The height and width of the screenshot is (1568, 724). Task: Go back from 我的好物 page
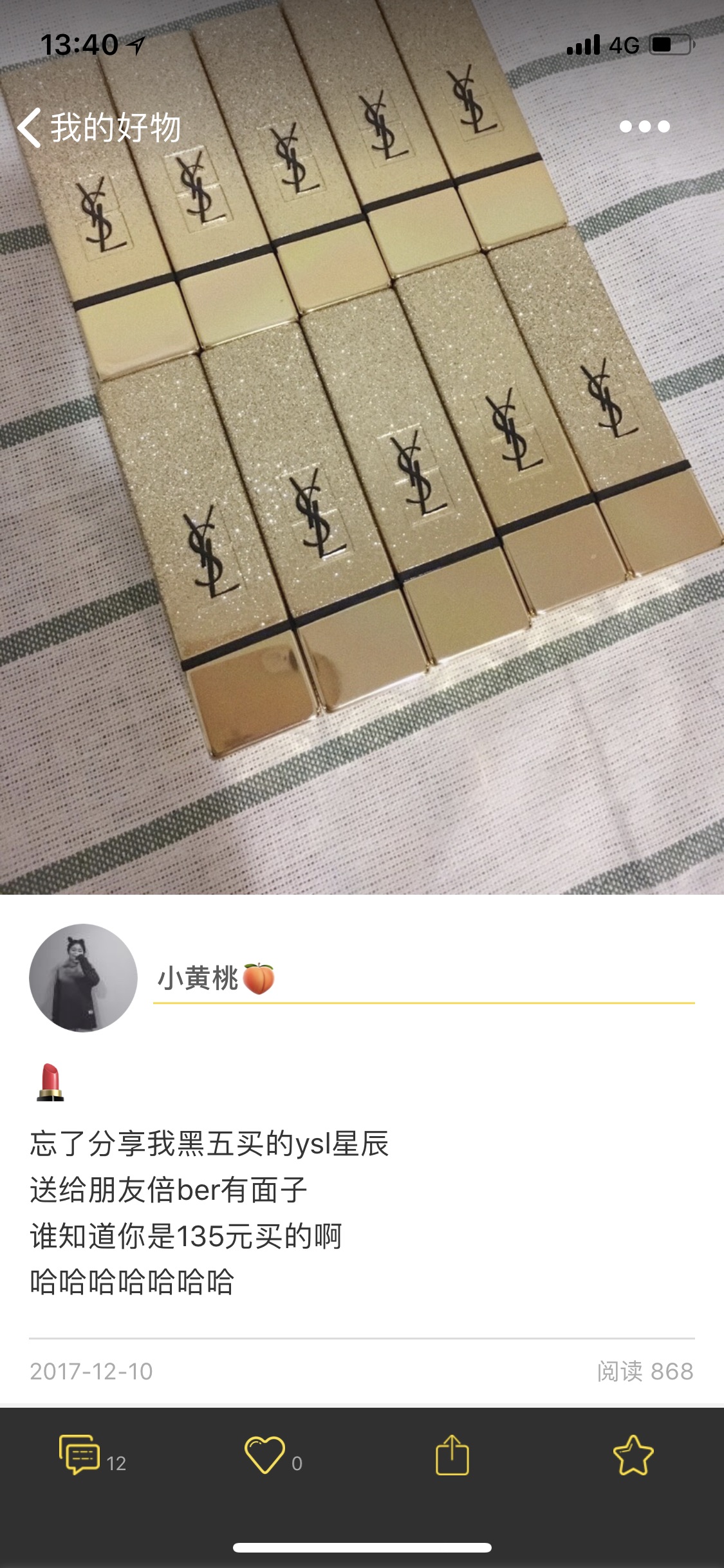pos(30,127)
